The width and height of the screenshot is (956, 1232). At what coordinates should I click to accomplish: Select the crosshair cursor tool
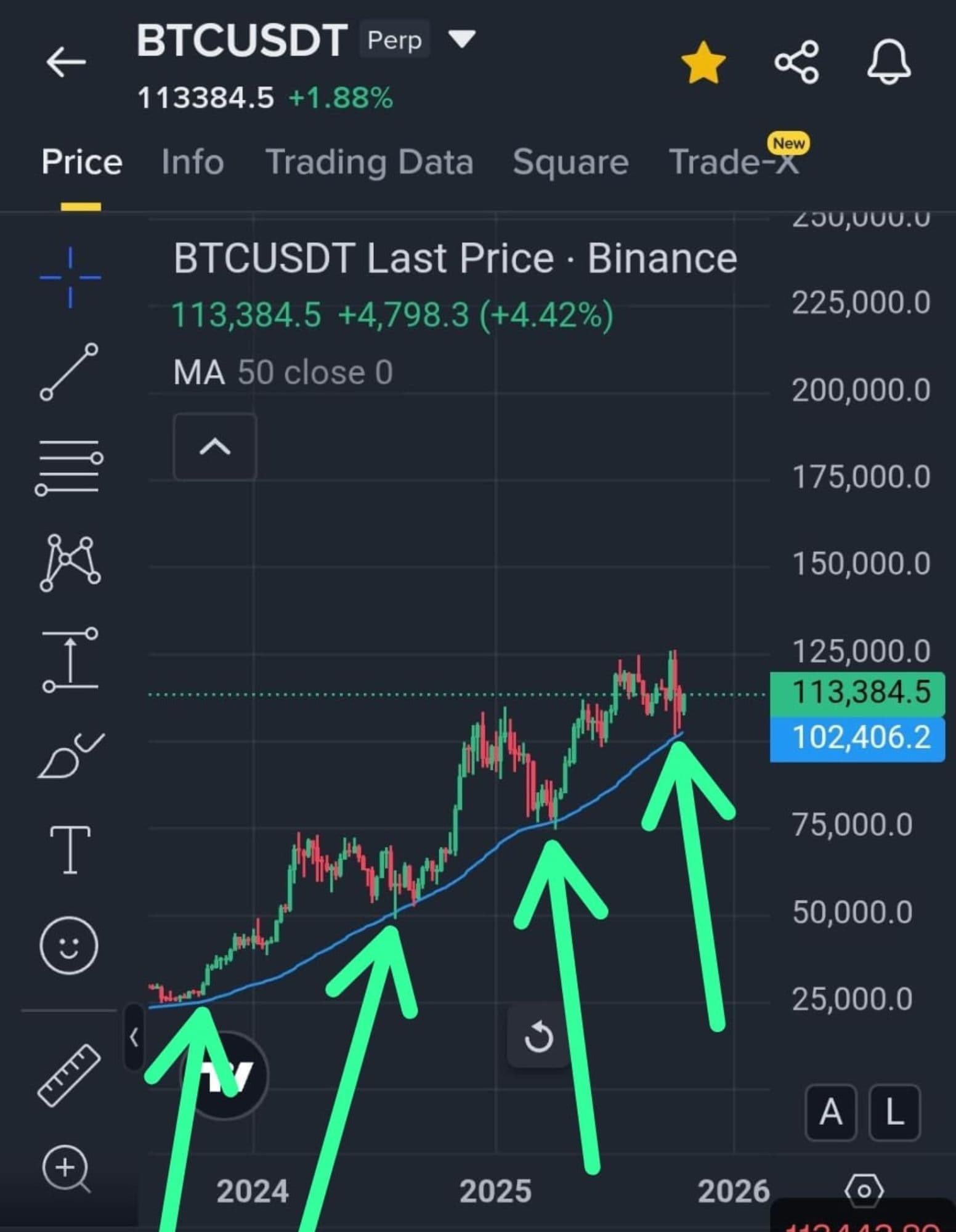pos(70,277)
